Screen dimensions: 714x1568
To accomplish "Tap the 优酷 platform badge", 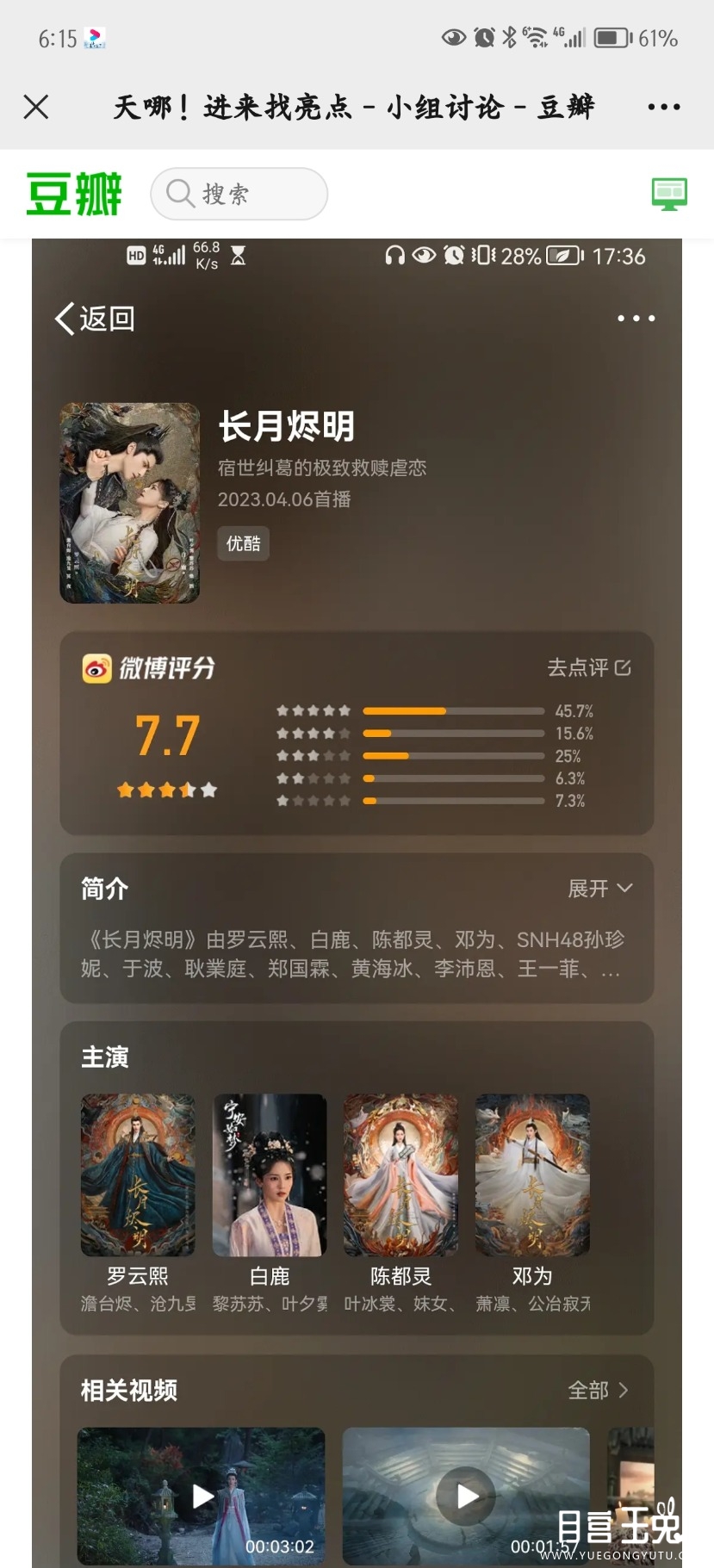I will [242, 543].
